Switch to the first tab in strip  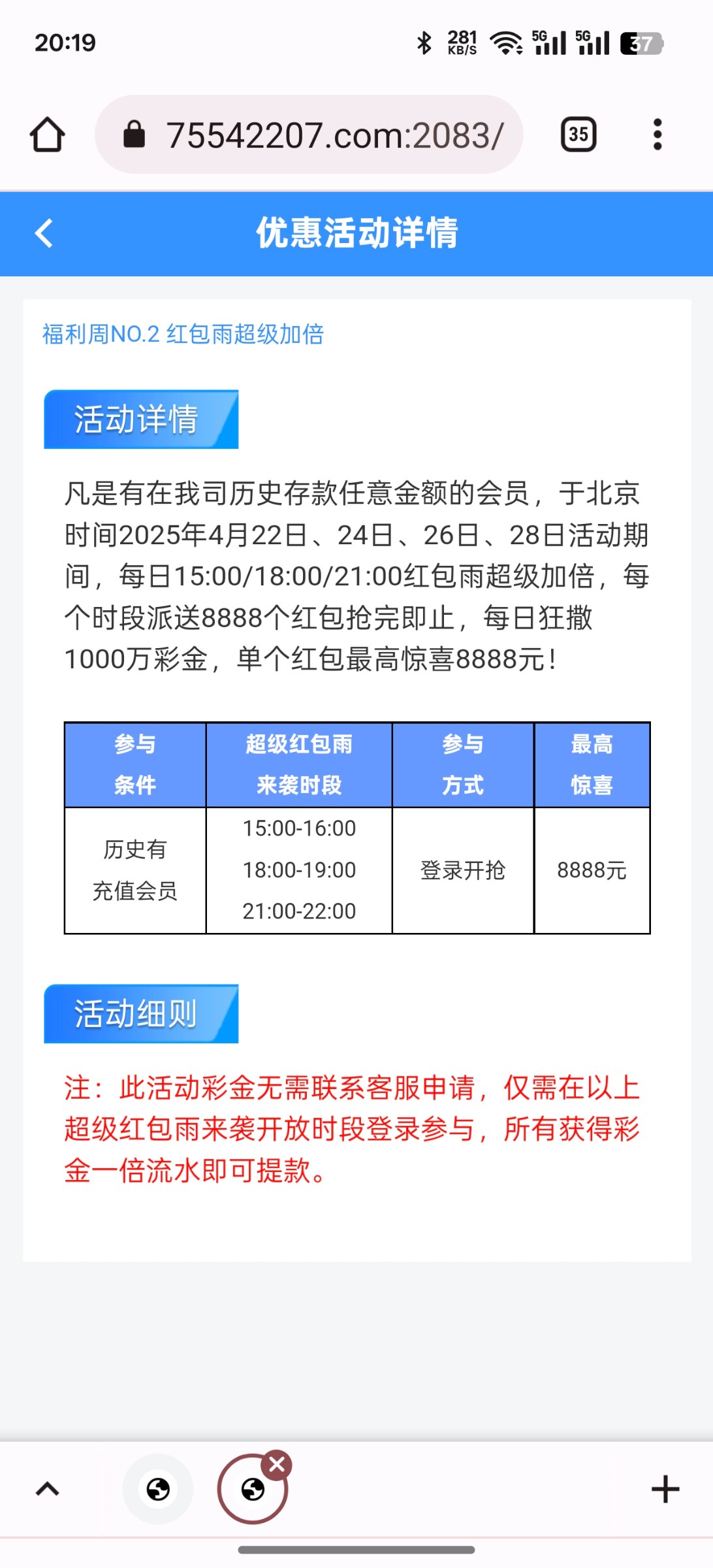coord(158,1489)
